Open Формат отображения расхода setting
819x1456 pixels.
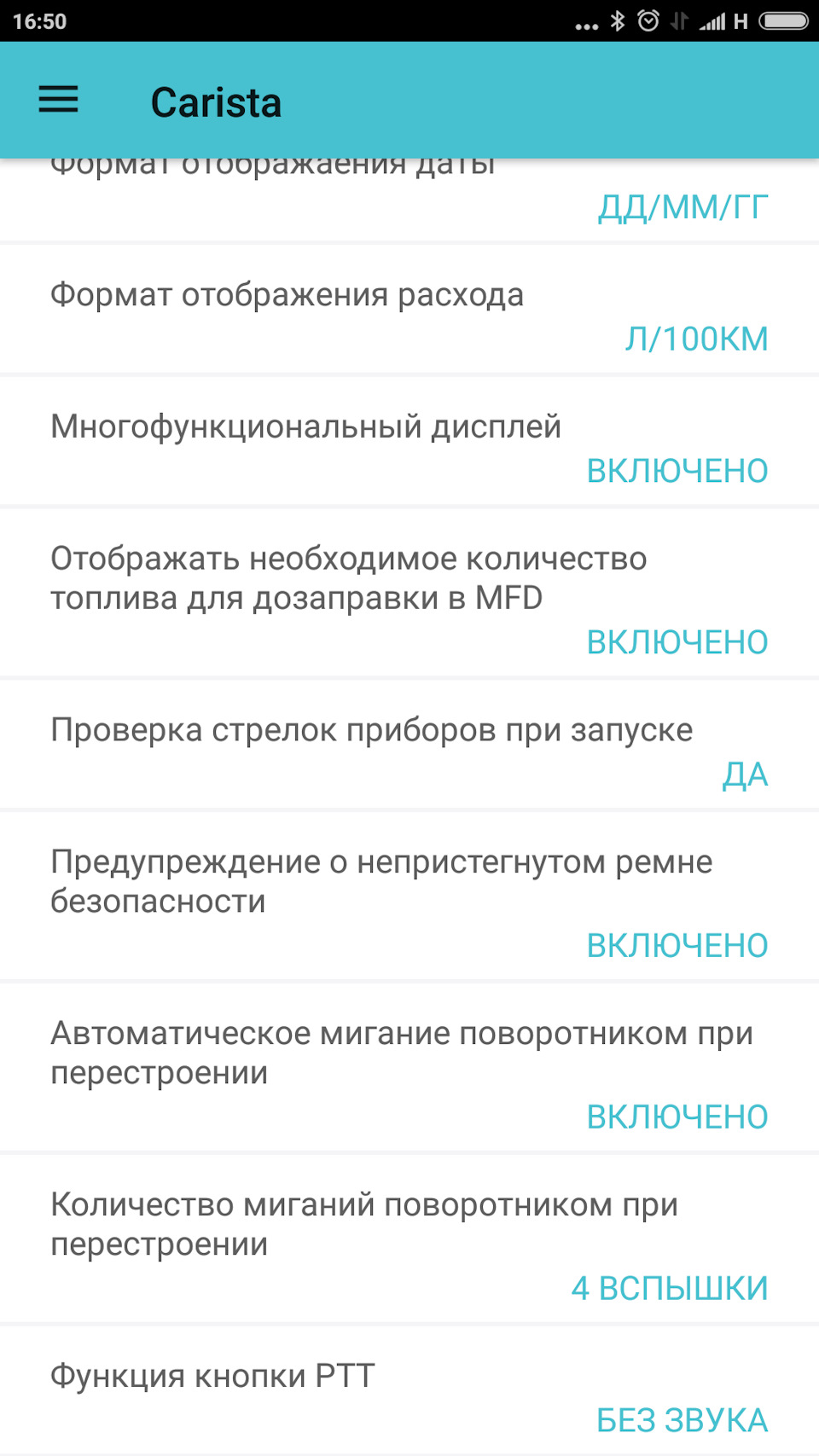409,310
